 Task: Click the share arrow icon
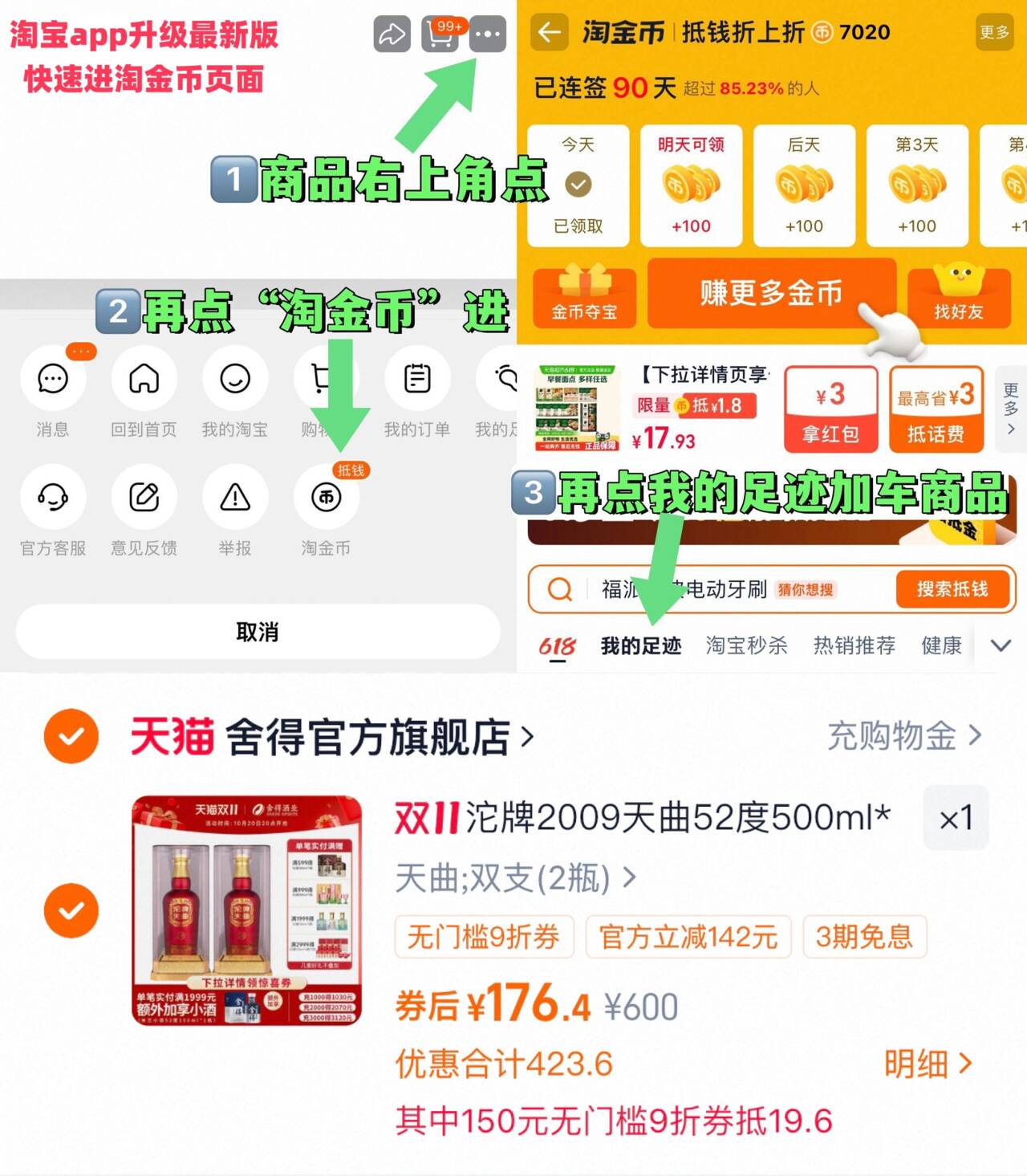[x=391, y=34]
